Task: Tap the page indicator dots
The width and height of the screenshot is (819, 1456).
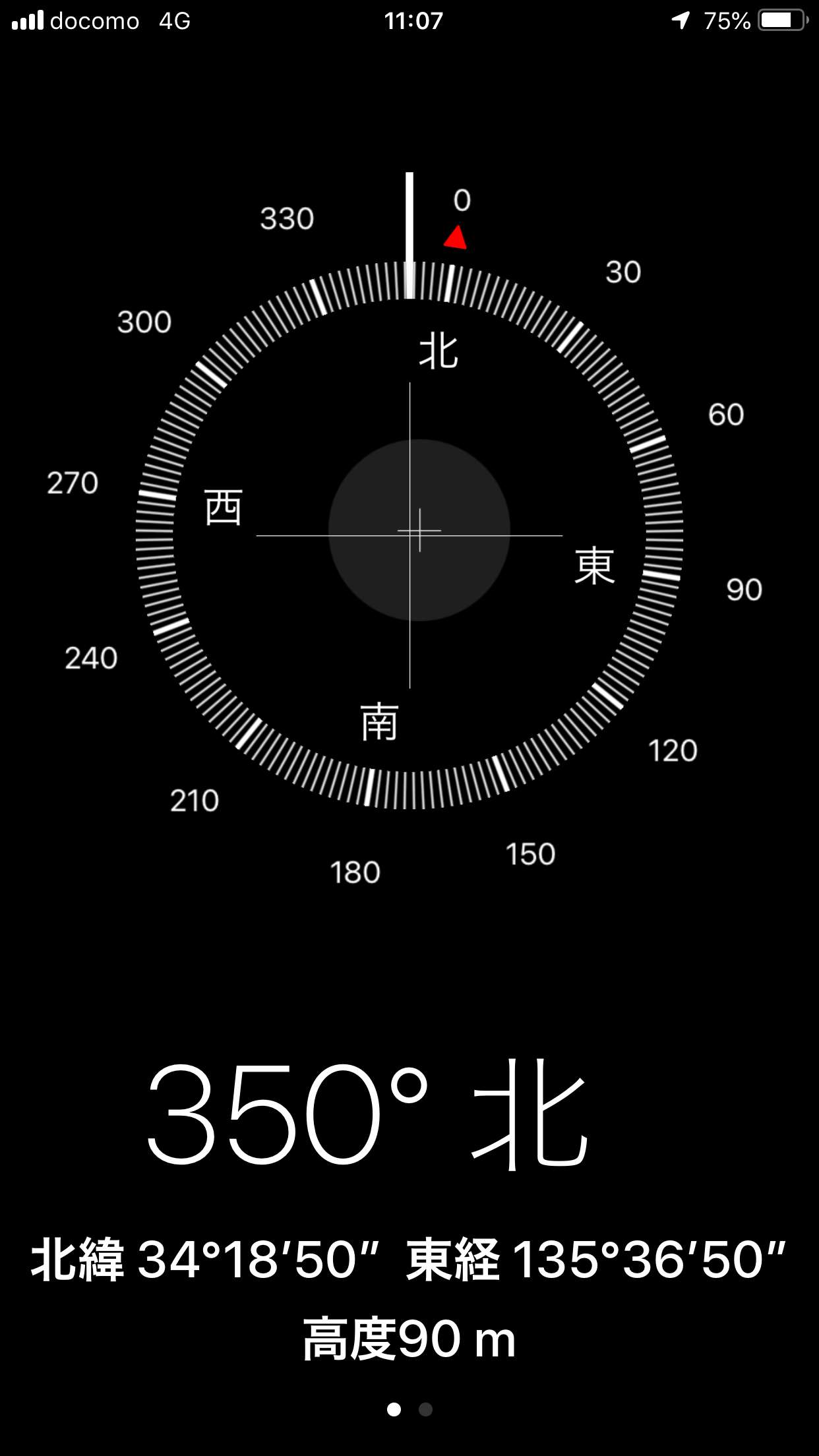Action: tap(409, 1409)
